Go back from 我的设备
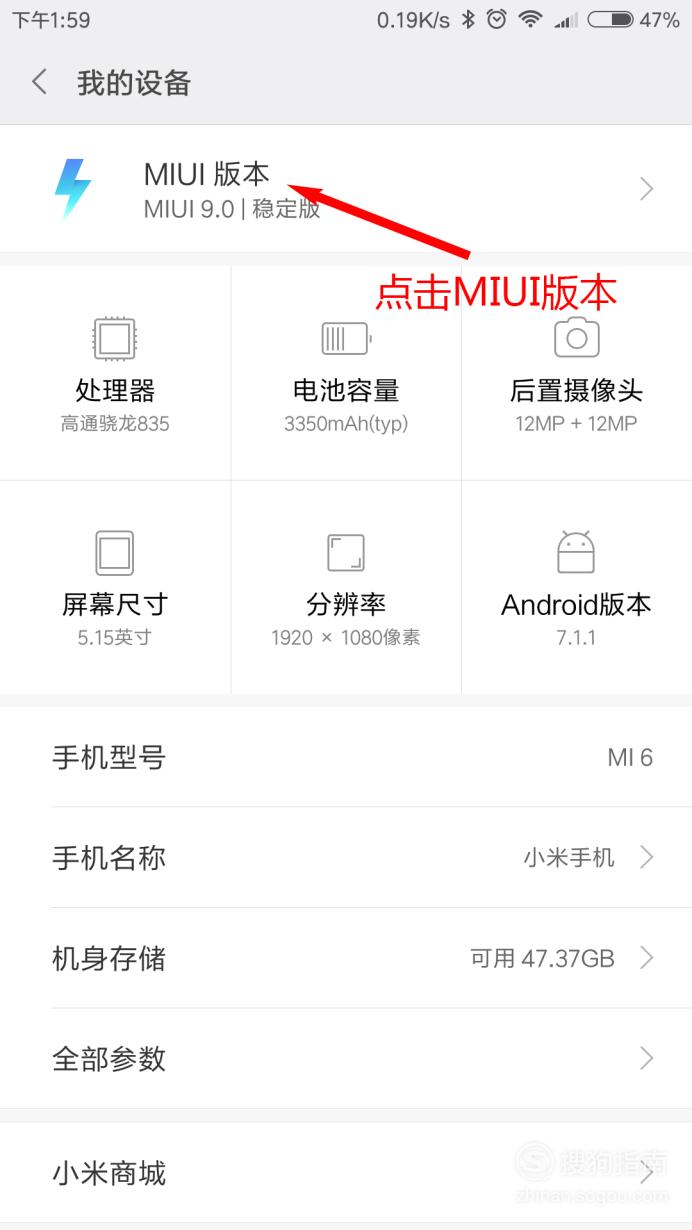This screenshot has height=1230, width=692. (x=39, y=83)
